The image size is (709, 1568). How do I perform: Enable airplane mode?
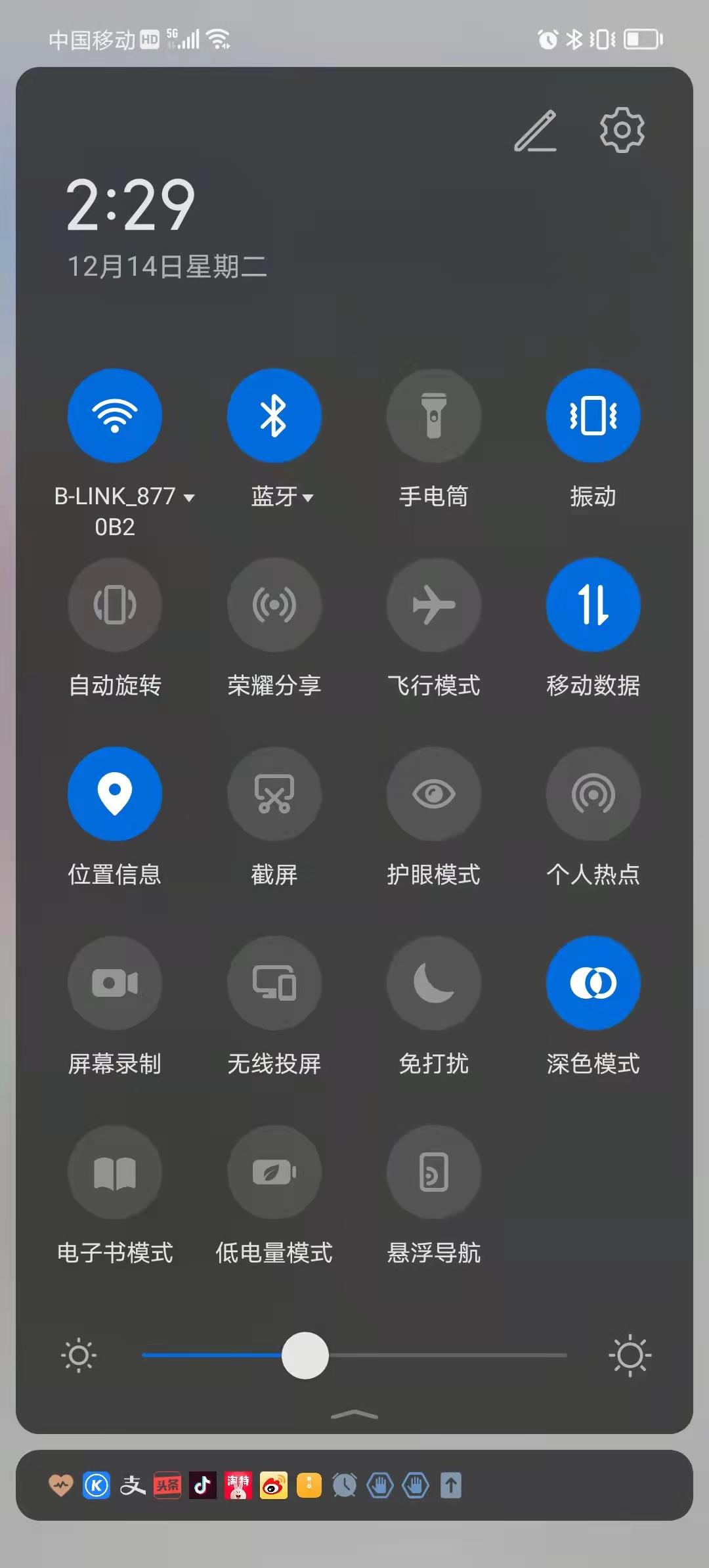click(434, 605)
